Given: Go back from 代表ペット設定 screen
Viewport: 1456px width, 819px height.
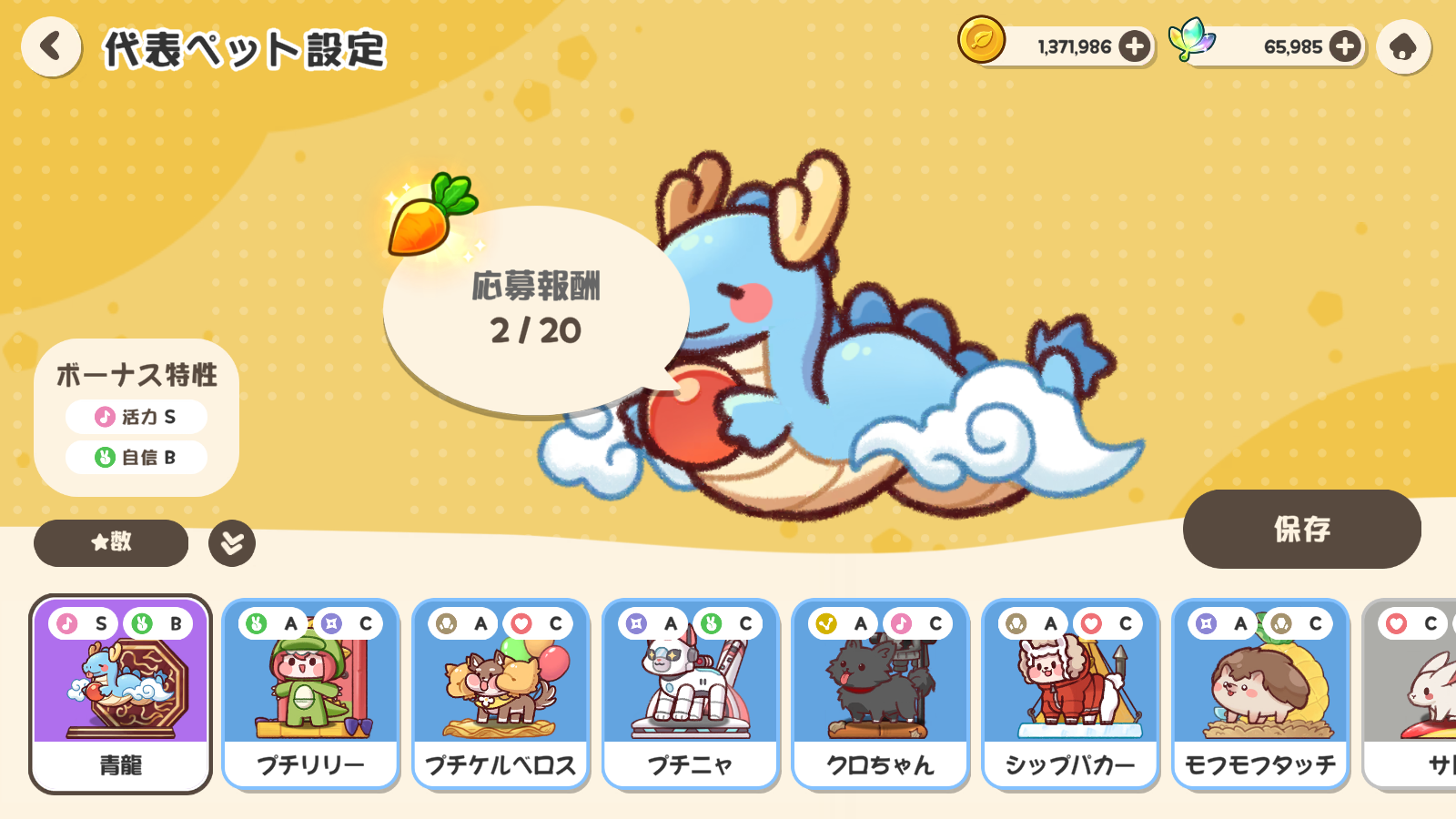Looking at the screenshot, I should click(51, 46).
